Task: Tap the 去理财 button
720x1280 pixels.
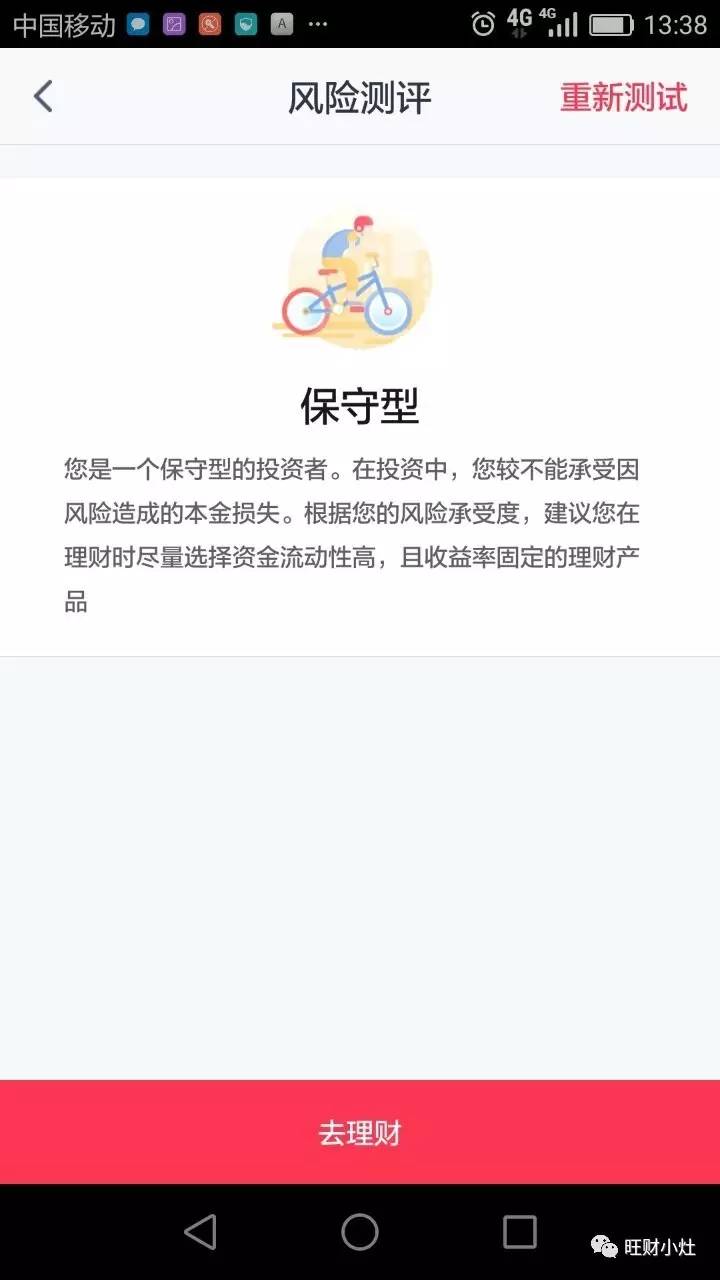Action: pyautogui.click(x=360, y=1132)
